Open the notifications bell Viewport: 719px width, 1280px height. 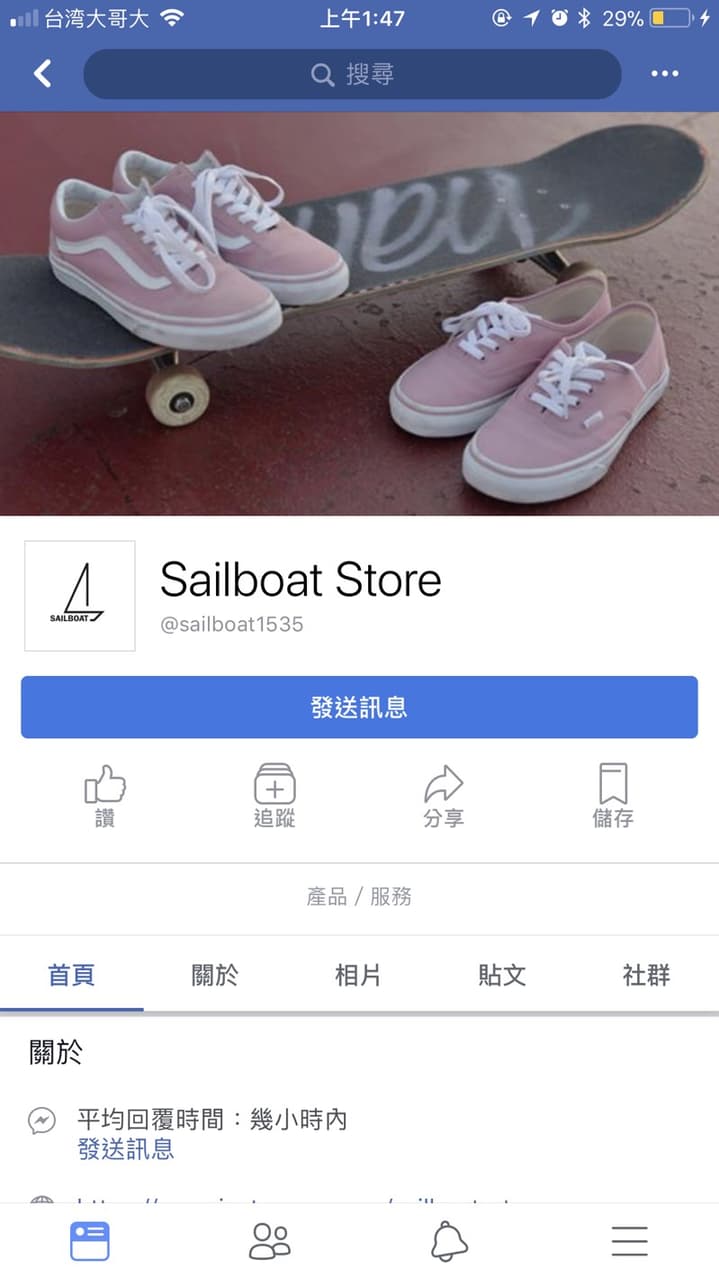[449, 1241]
